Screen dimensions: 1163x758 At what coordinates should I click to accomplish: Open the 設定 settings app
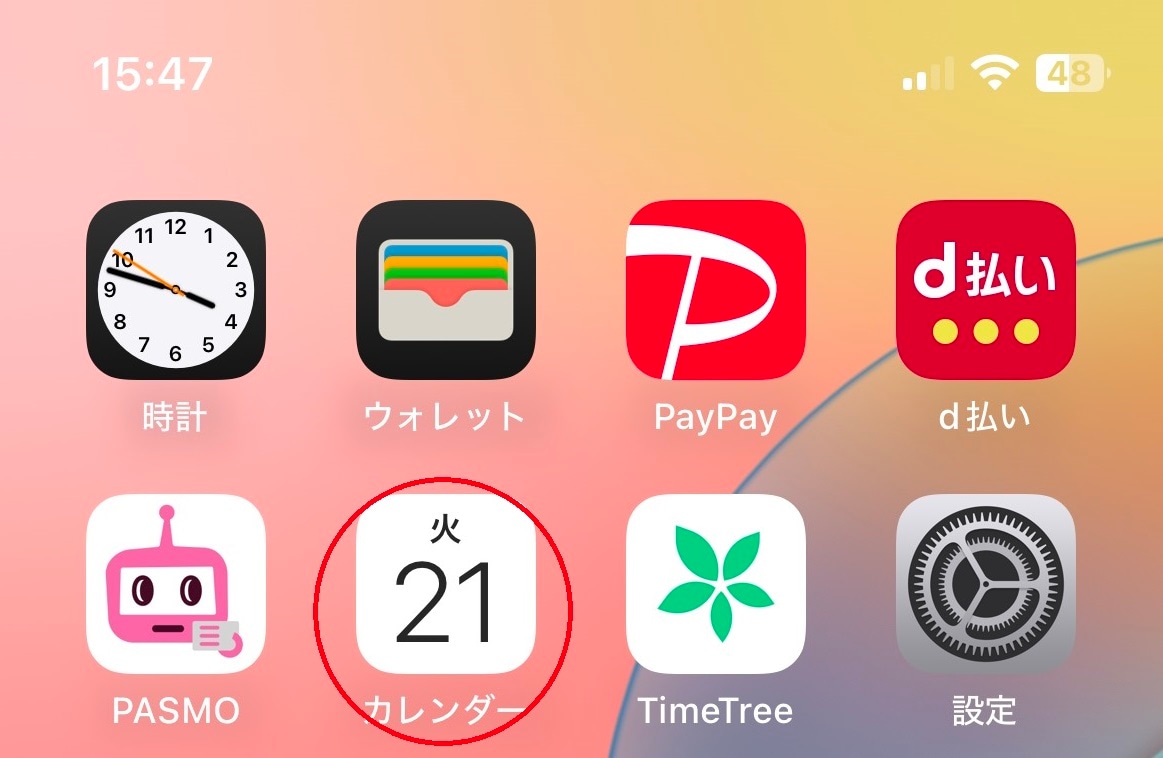[985, 583]
